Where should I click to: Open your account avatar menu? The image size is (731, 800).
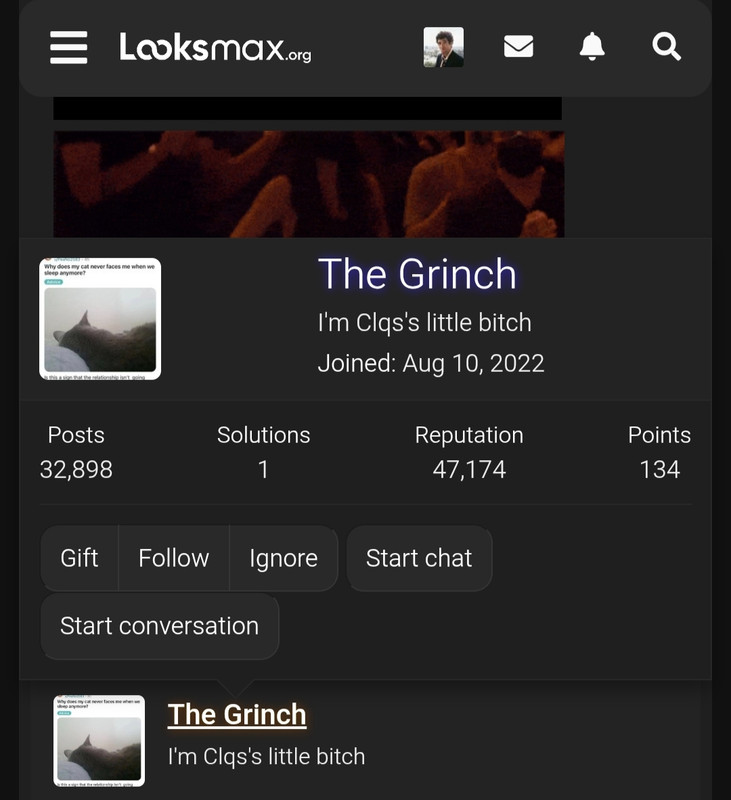point(443,47)
